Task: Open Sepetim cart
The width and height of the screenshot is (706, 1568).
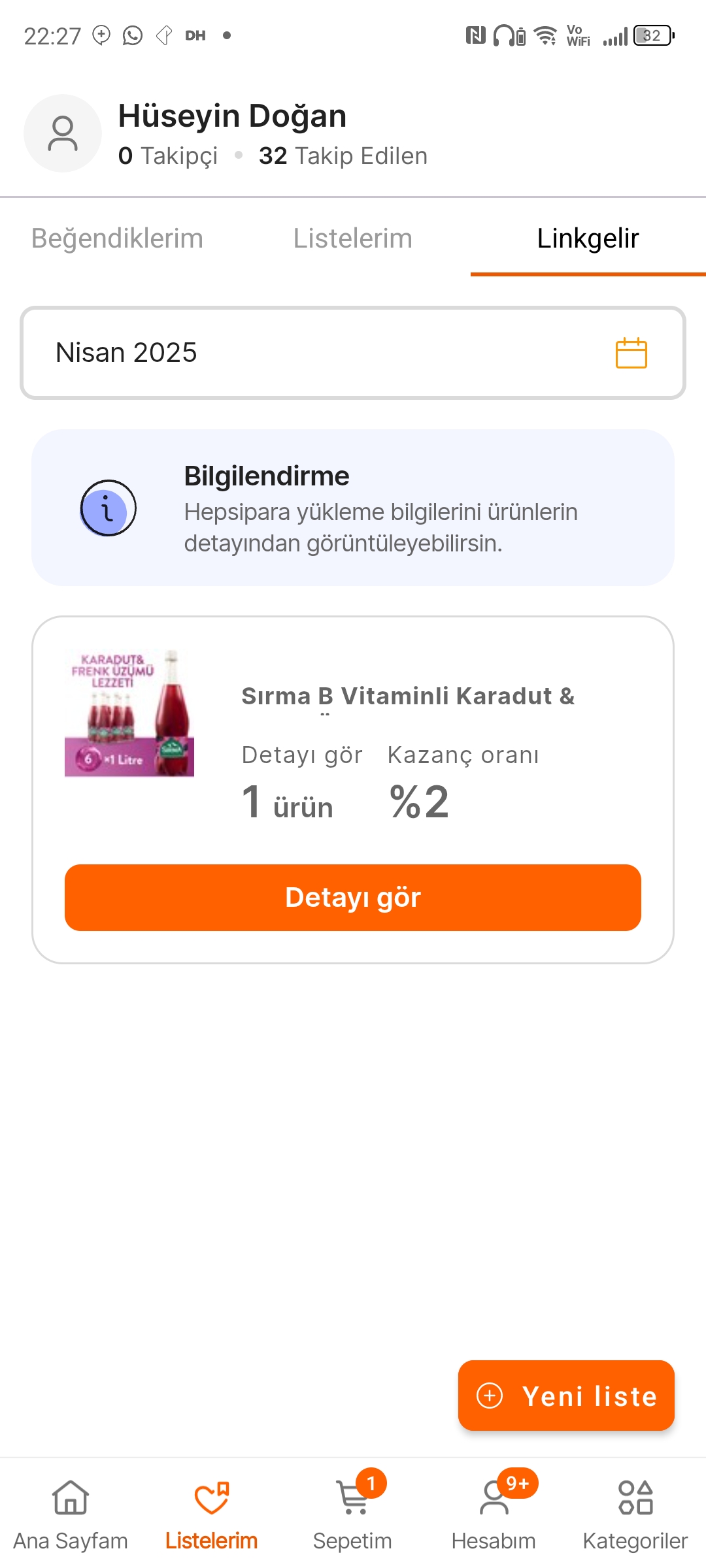Action: coord(352,1514)
